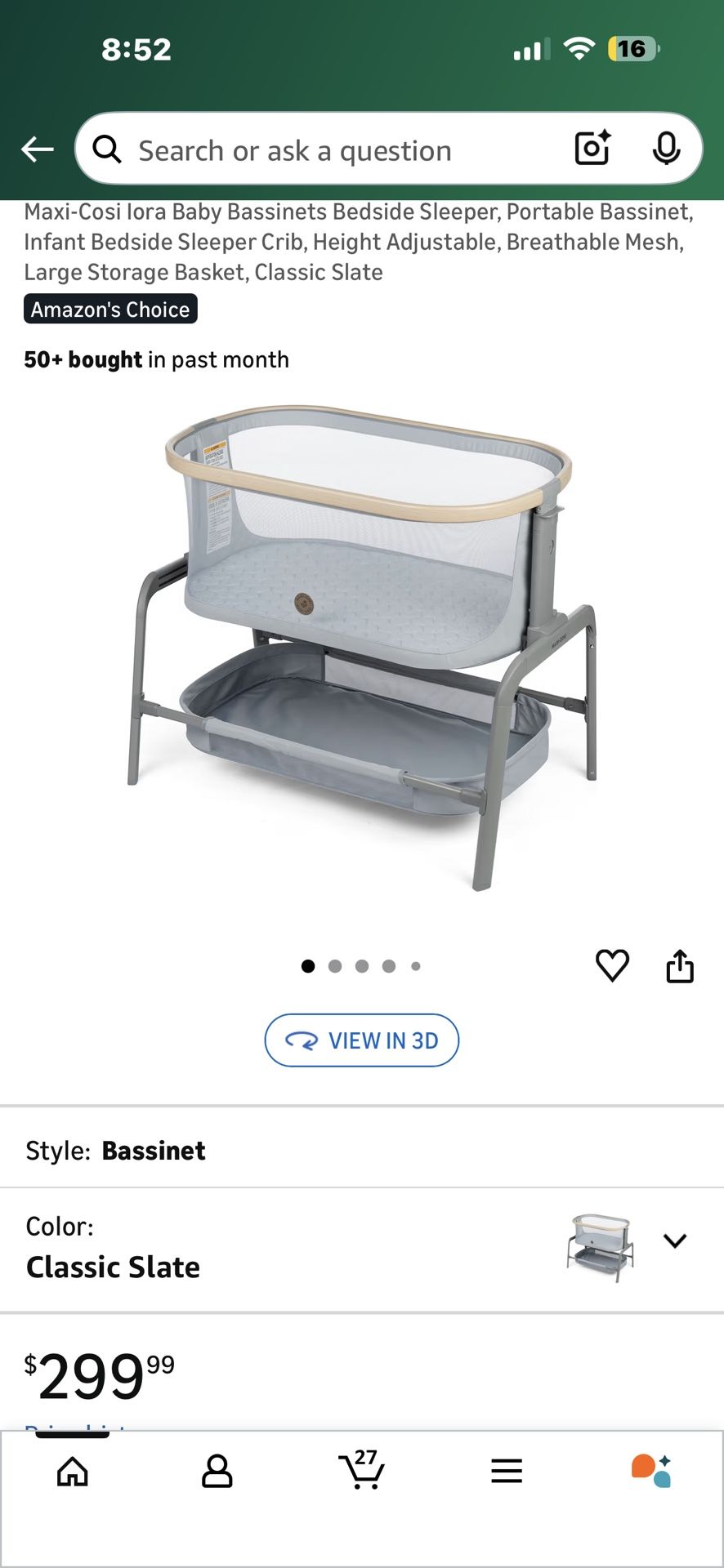
Task: Select the second carousel dot
Action: click(x=335, y=966)
